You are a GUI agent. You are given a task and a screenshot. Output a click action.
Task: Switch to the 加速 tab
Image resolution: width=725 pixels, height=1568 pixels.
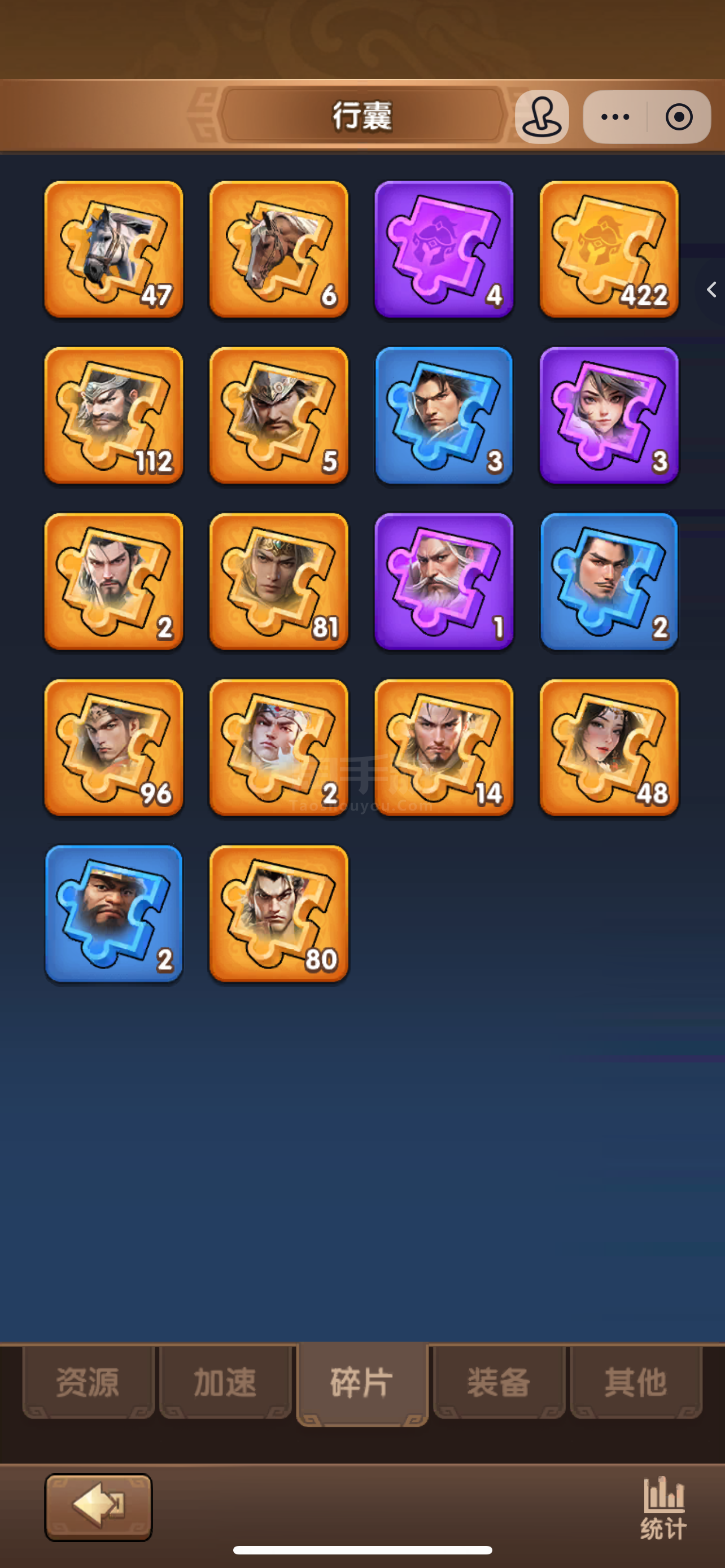click(225, 1382)
